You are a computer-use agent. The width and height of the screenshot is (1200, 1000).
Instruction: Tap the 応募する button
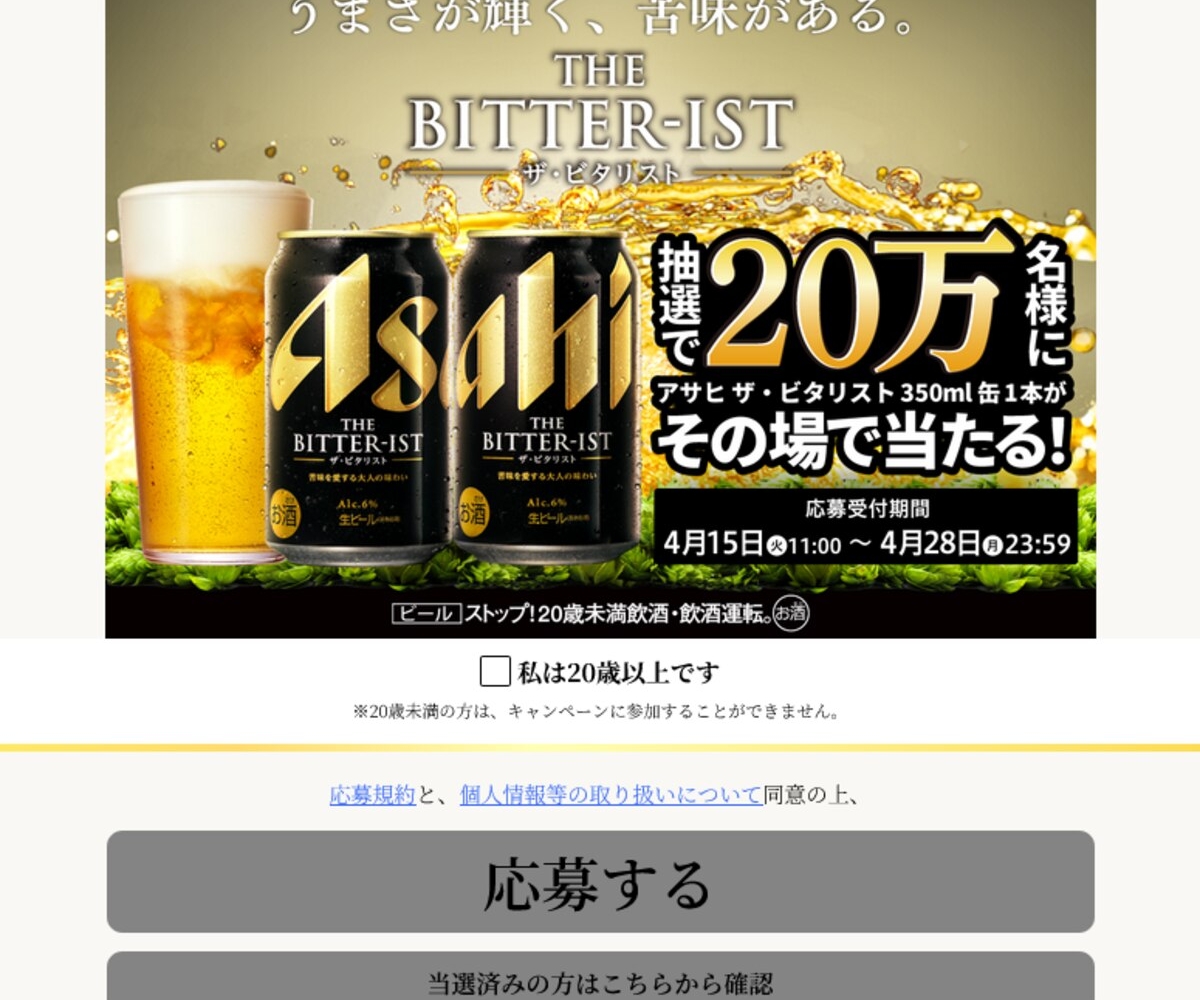[600, 882]
